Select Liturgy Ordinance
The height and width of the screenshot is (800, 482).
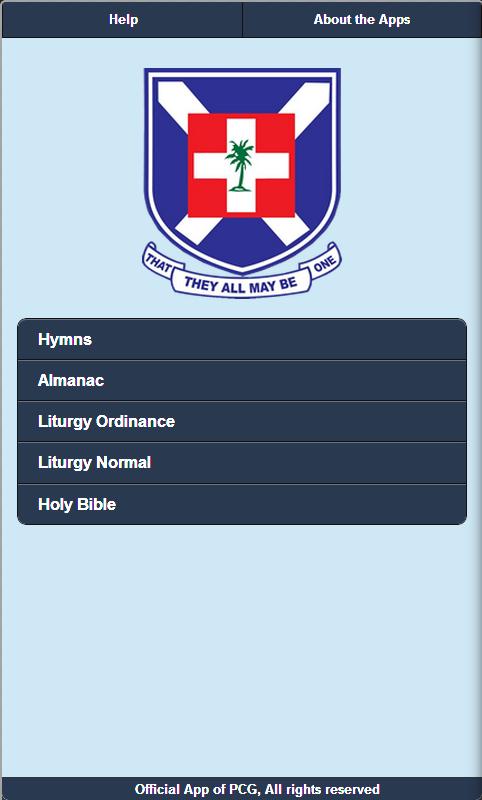242,422
